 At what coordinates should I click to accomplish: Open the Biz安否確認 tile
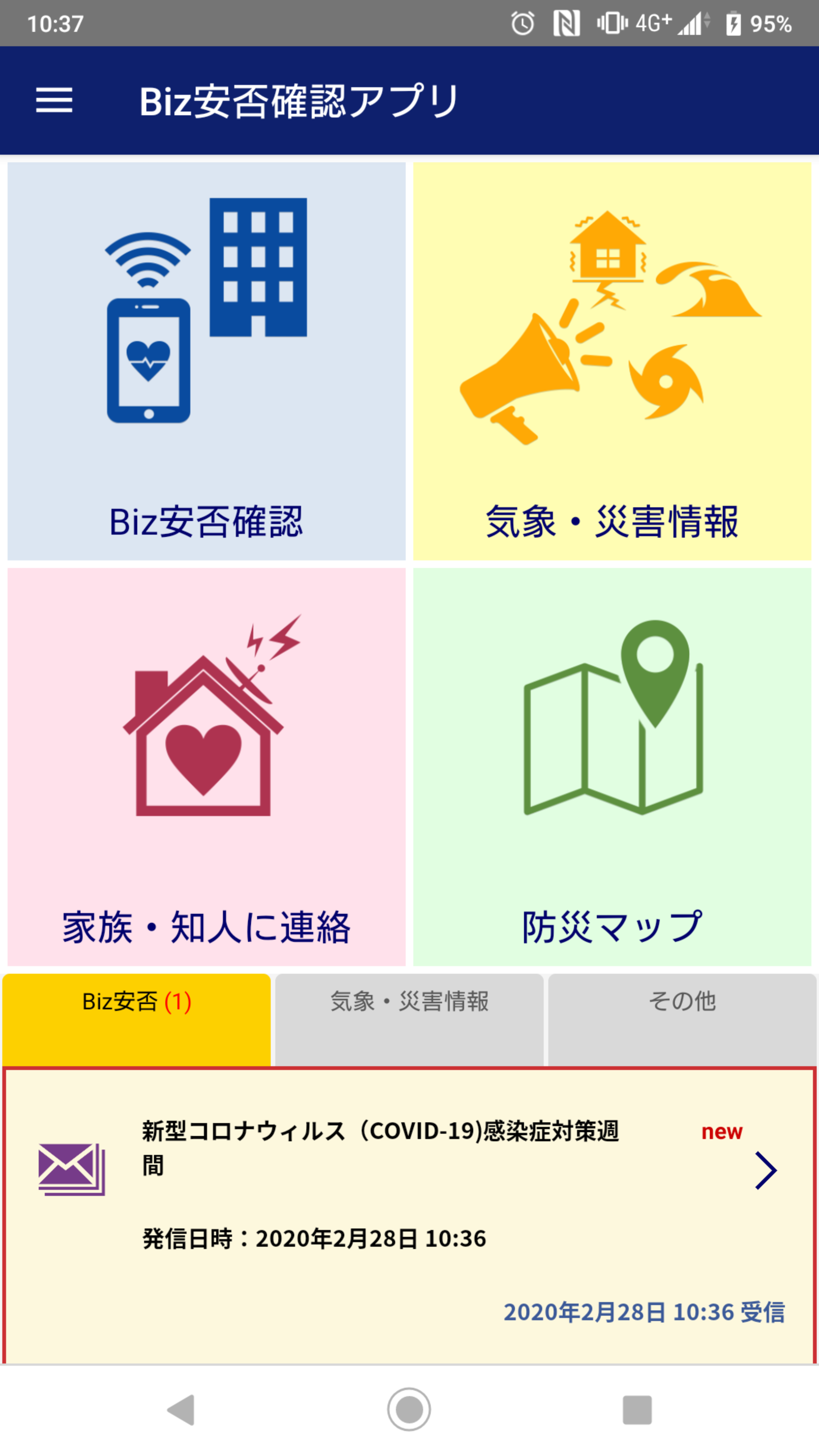click(206, 362)
